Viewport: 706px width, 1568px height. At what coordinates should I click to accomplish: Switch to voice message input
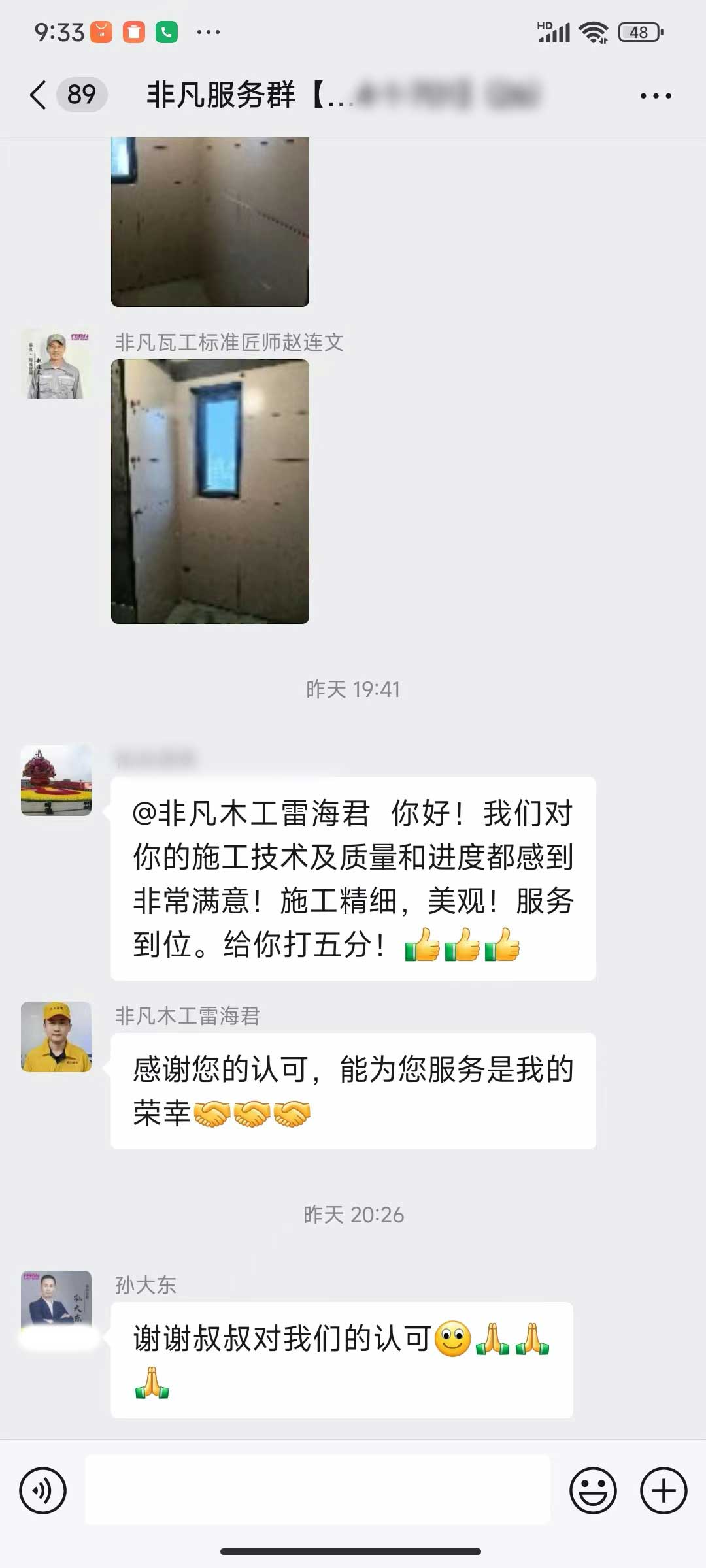click(x=43, y=1491)
